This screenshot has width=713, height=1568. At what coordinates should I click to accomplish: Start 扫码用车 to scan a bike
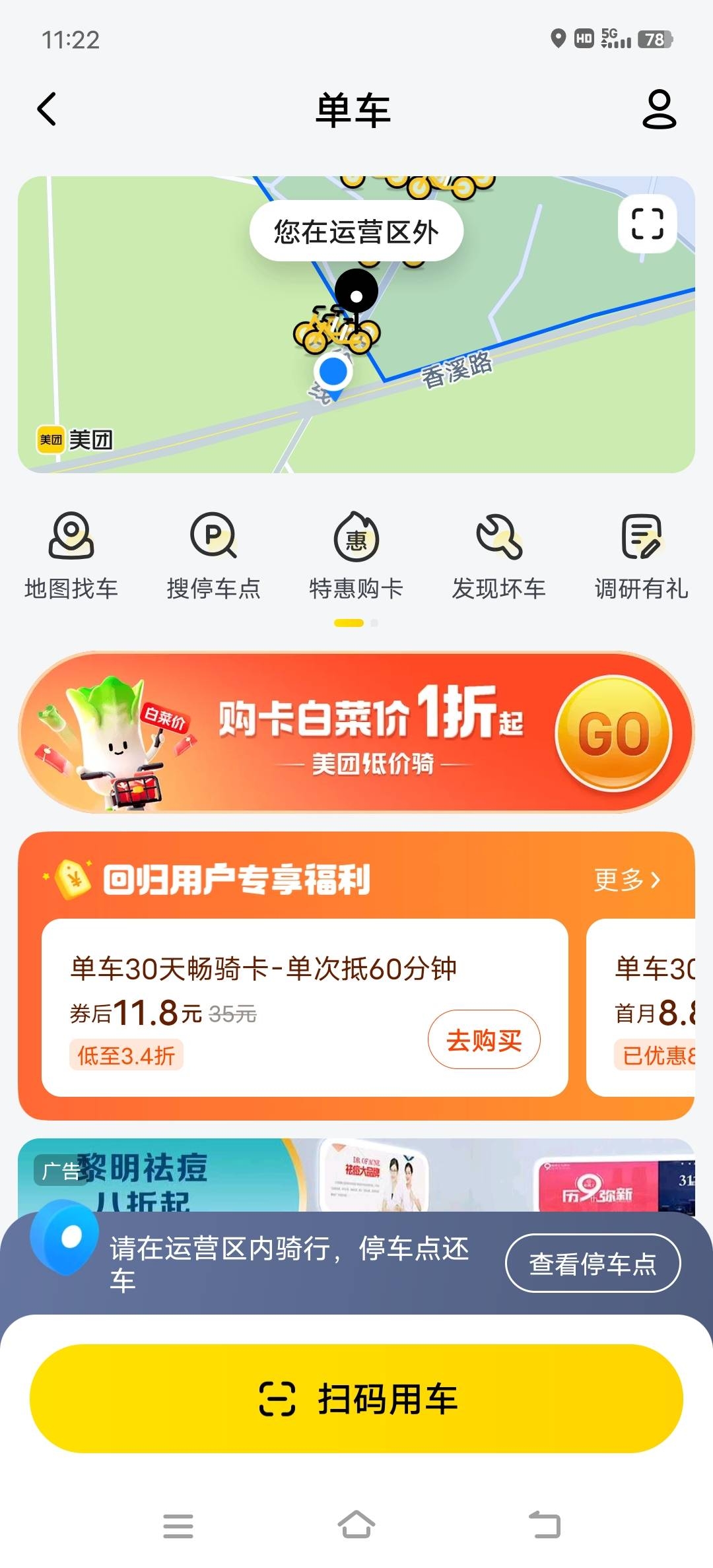point(356,1398)
